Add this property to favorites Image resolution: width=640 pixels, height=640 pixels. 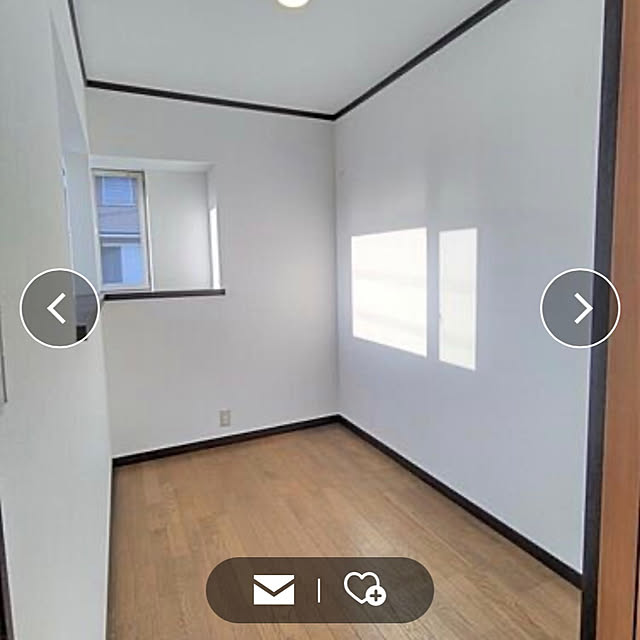tap(364, 588)
